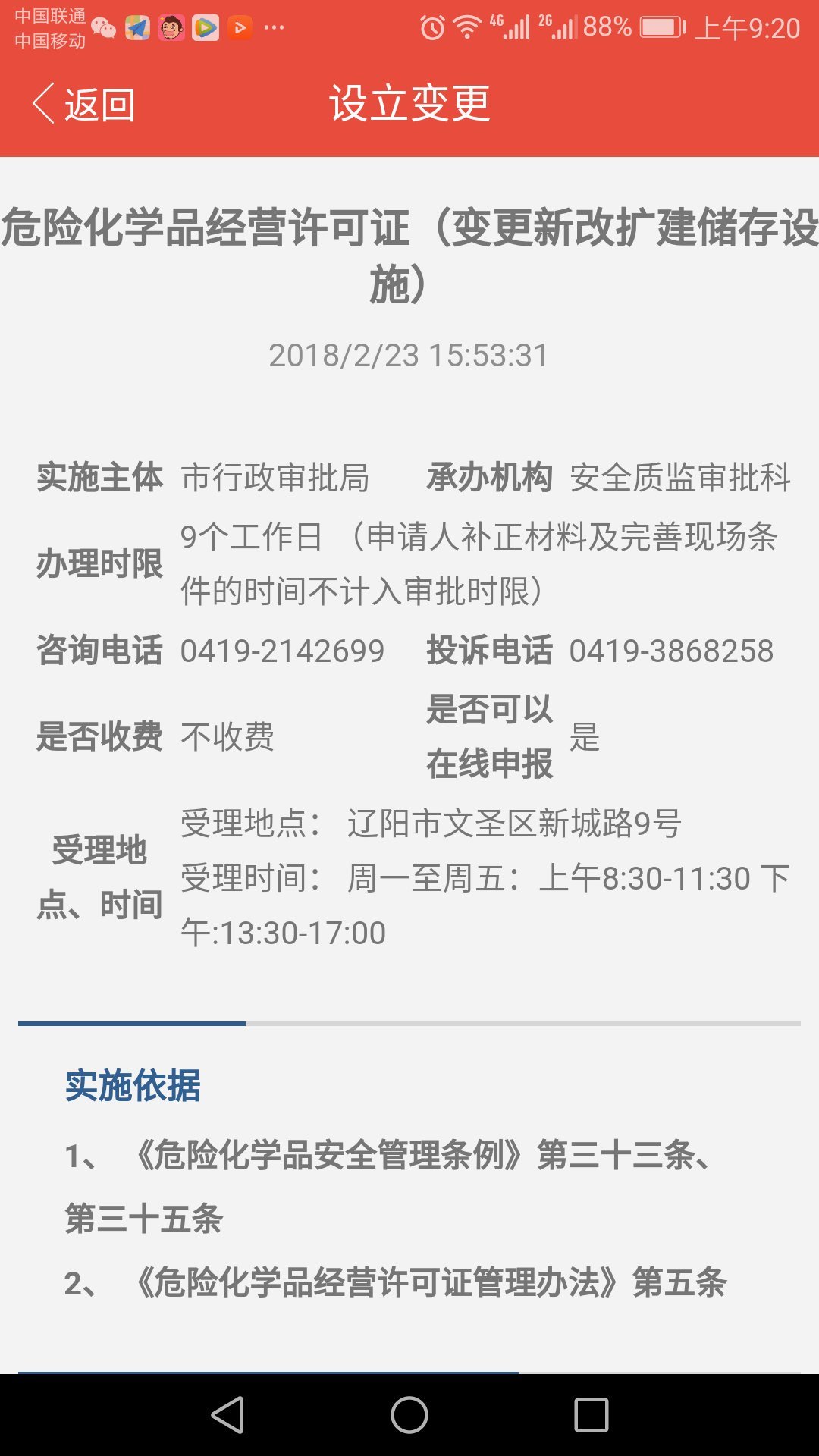The image size is (819, 1456).
Task: Call the consultation phone 0419-2142699
Action: [281, 651]
